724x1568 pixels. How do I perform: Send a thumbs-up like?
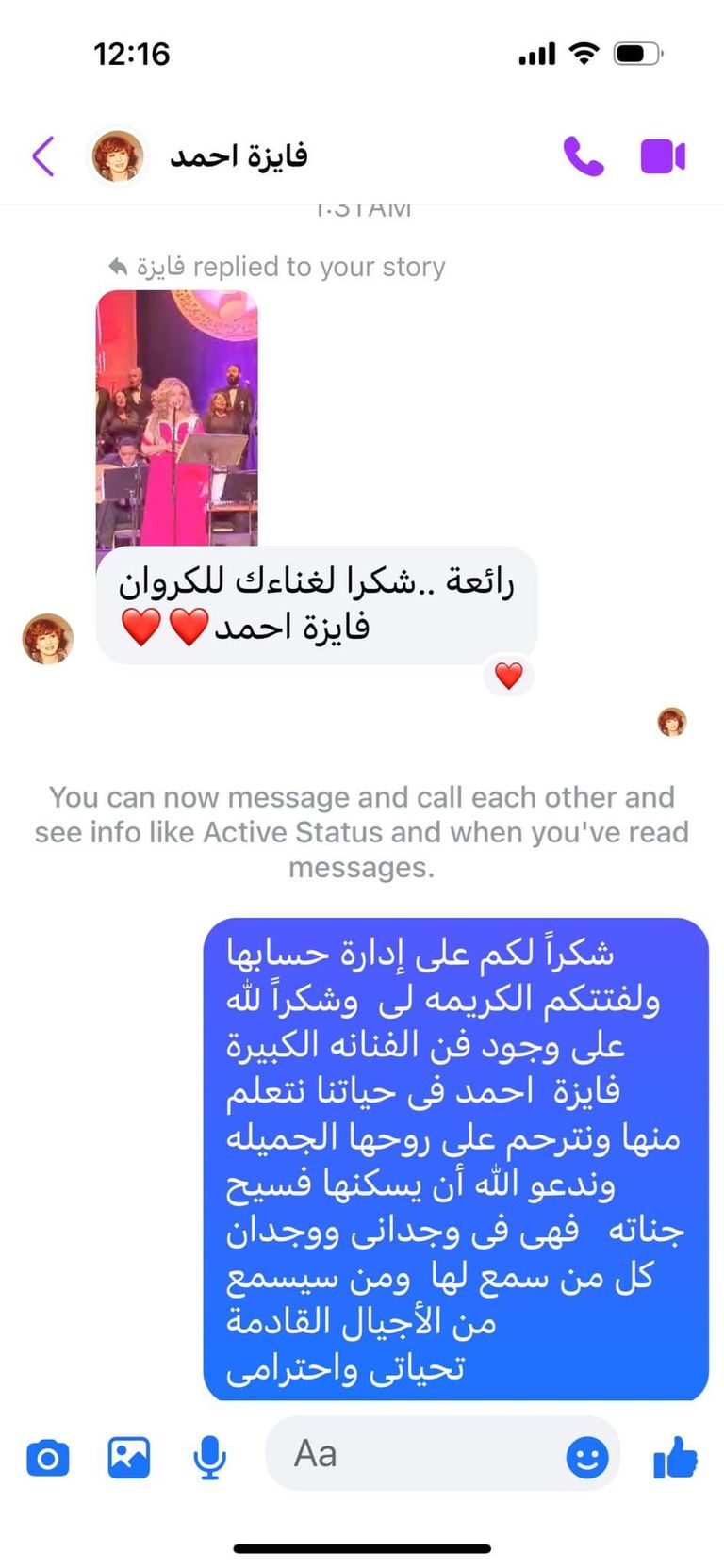tap(675, 1457)
